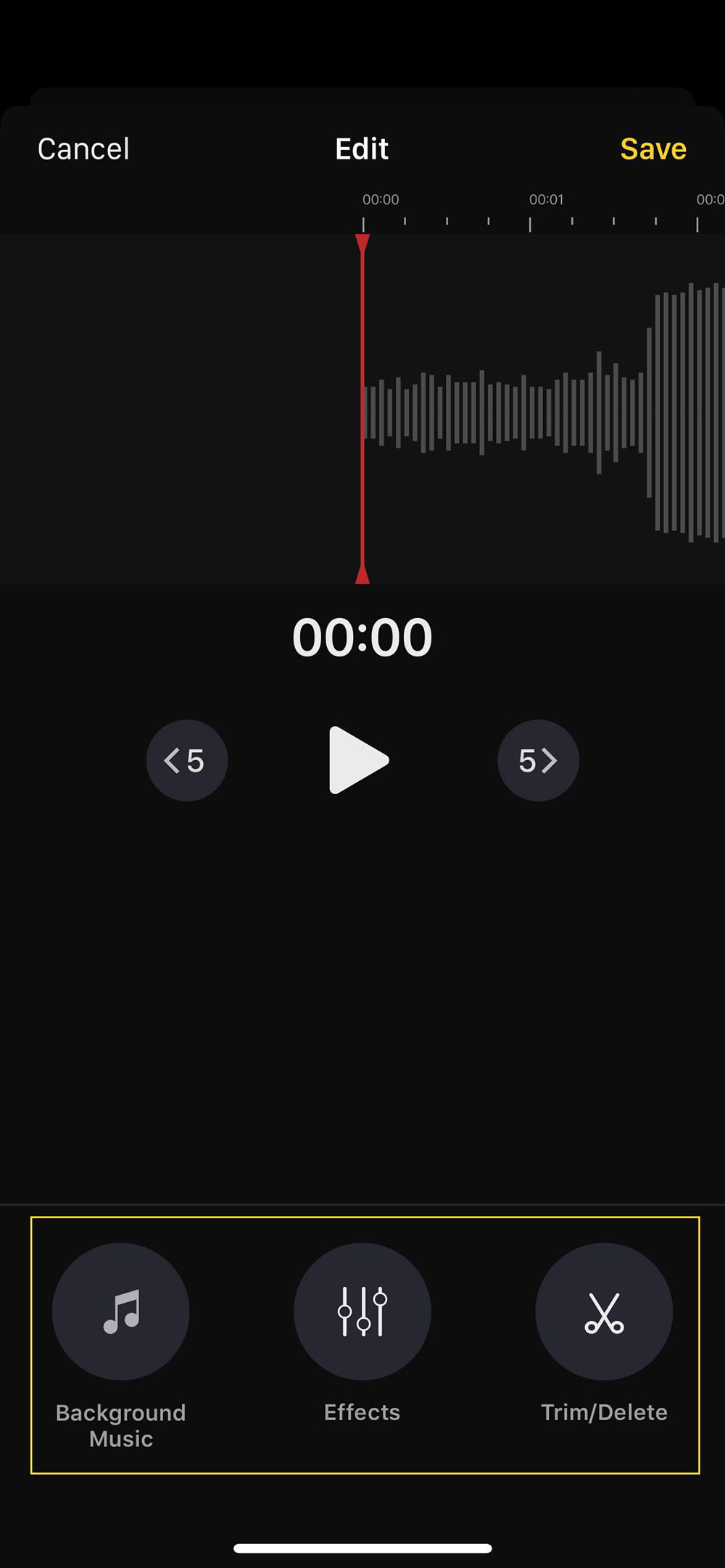Screen dimensions: 725x1568
Task: Save the edited recording
Action: [x=653, y=149]
